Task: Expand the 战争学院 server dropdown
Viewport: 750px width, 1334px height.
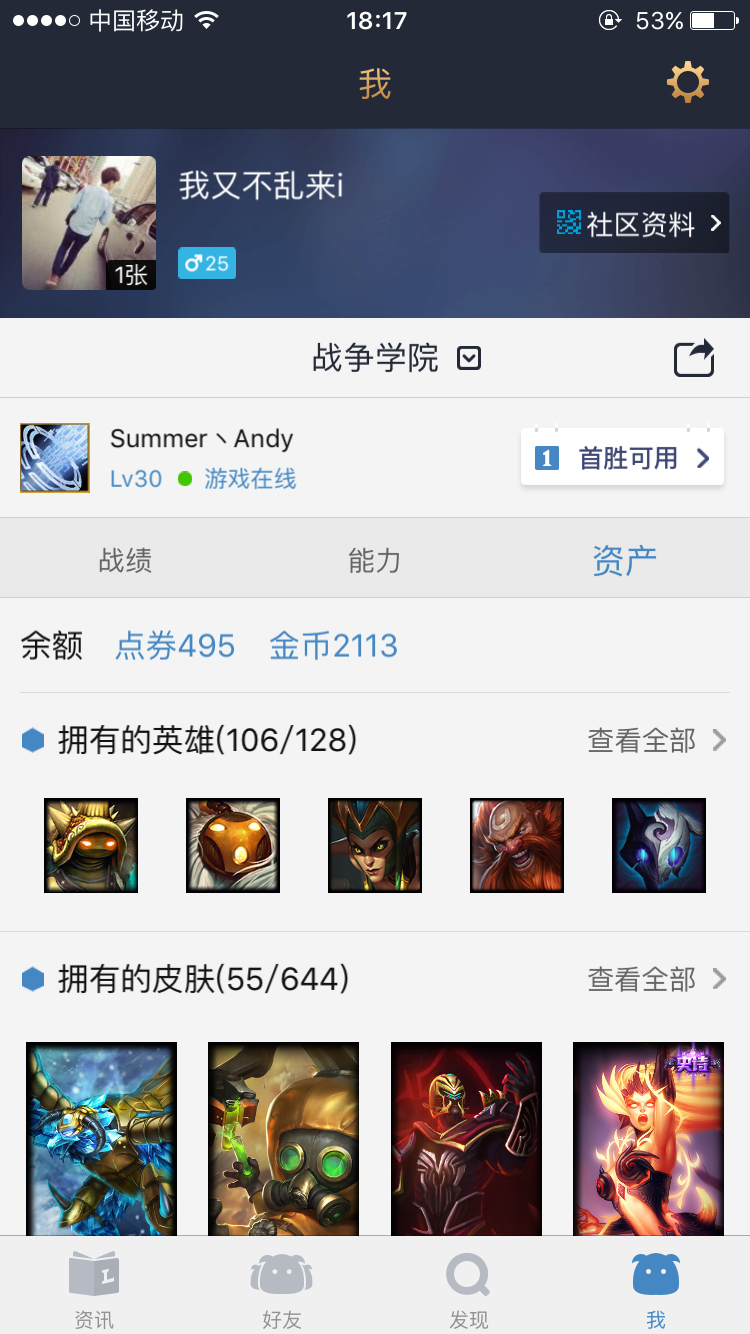Action: (x=397, y=358)
